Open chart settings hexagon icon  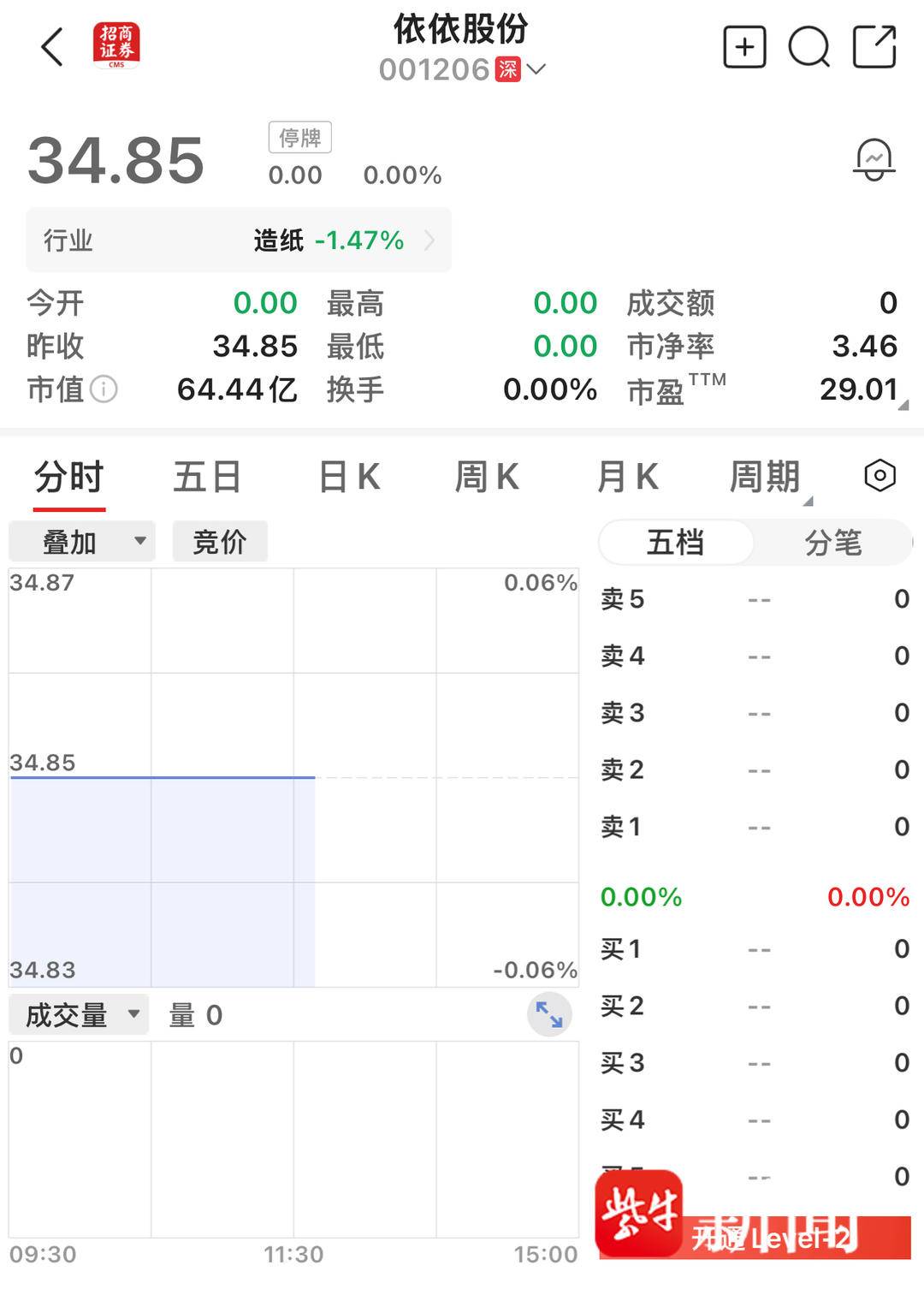tap(880, 476)
